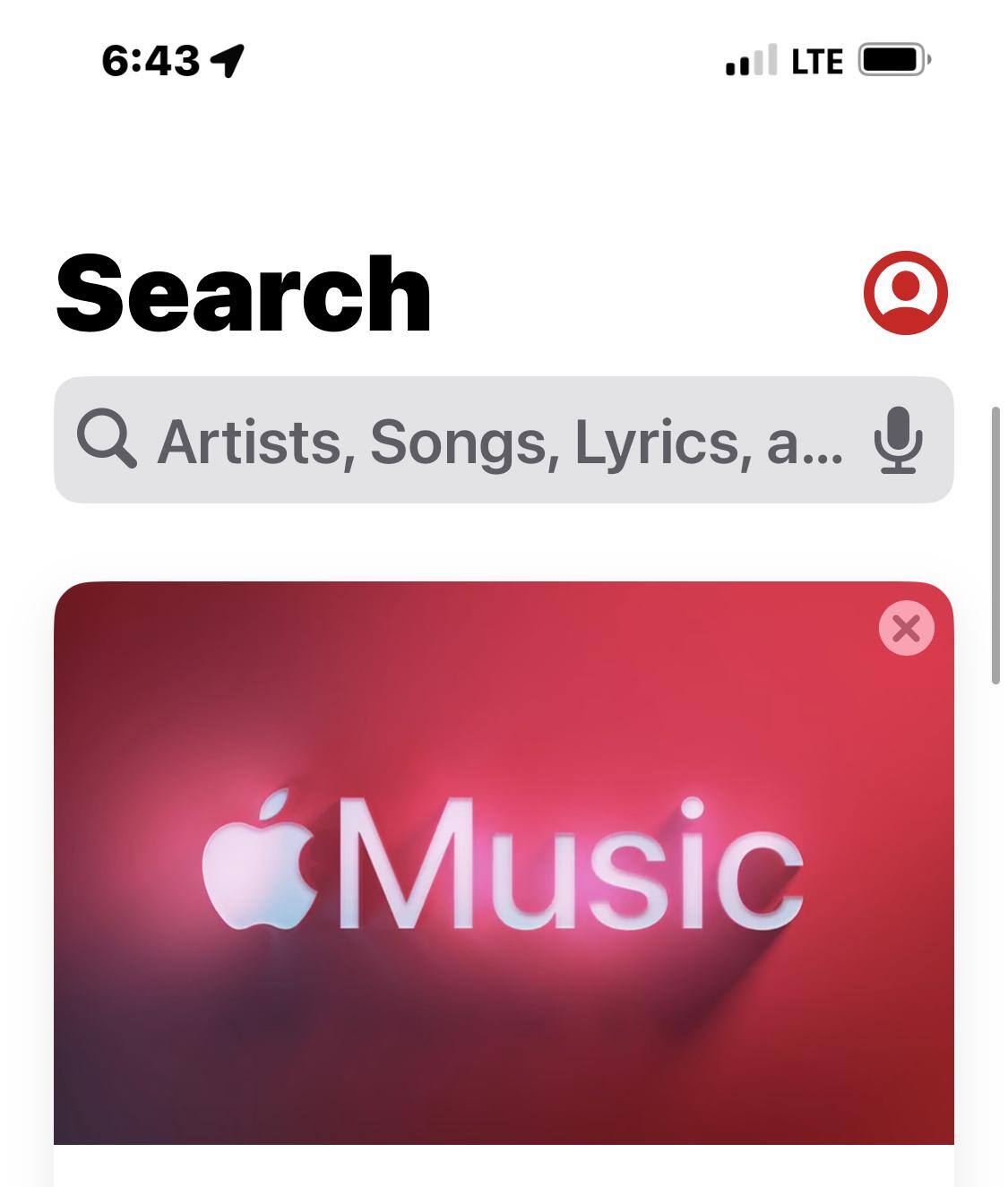The image size is (1008, 1187).
Task: Start voice search with the microphone
Action: [897, 440]
